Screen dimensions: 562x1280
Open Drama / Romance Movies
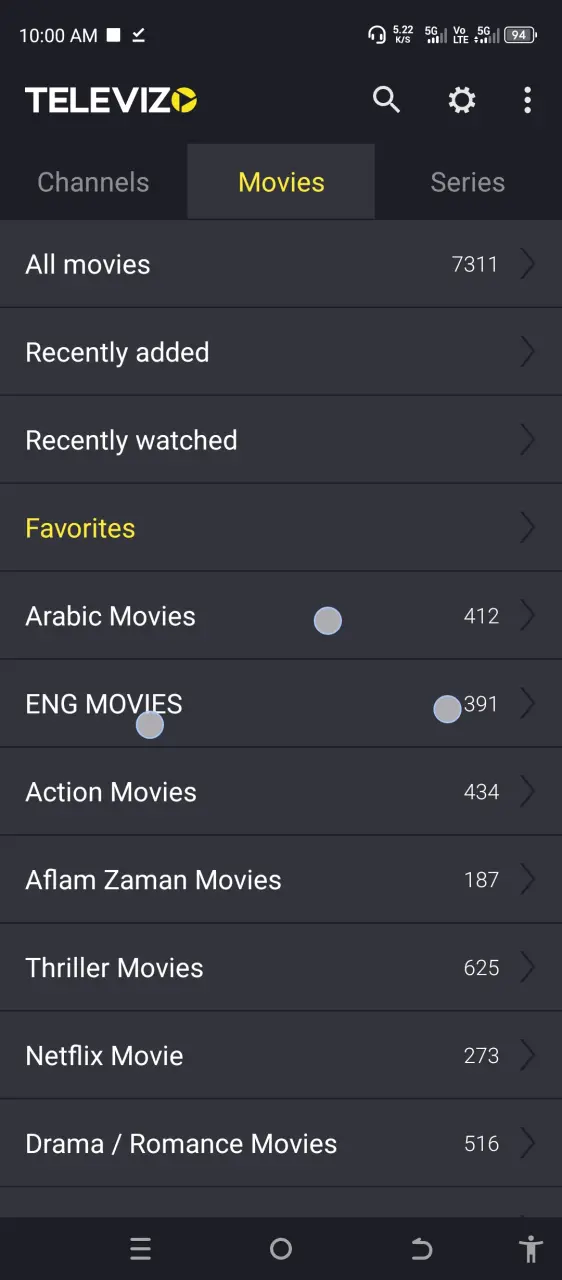(x=281, y=1144)
